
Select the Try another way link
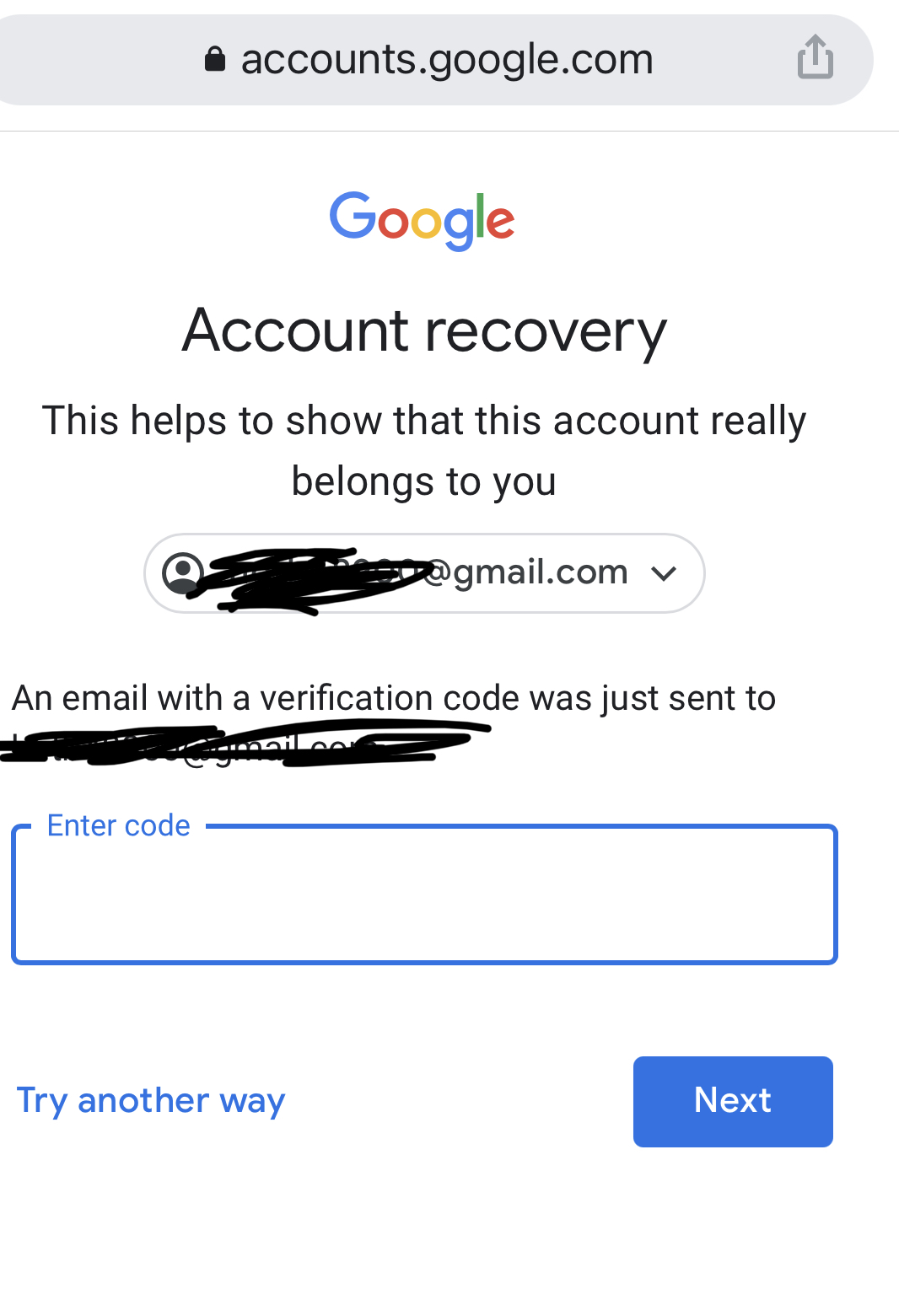coord(150,1101)
